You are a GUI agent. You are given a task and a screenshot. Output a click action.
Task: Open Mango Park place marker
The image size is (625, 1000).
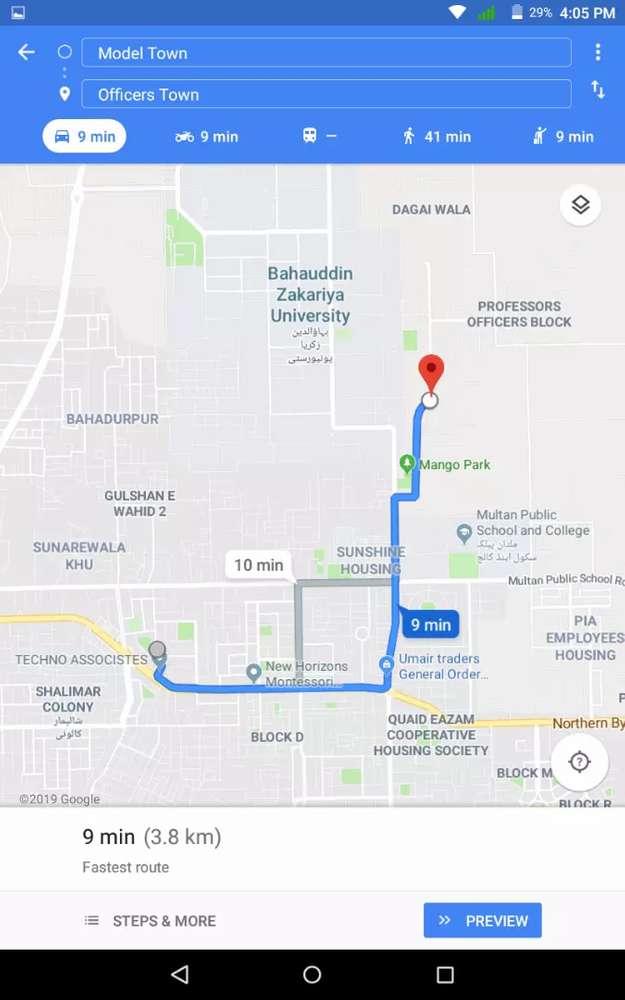tap(407, 464)
